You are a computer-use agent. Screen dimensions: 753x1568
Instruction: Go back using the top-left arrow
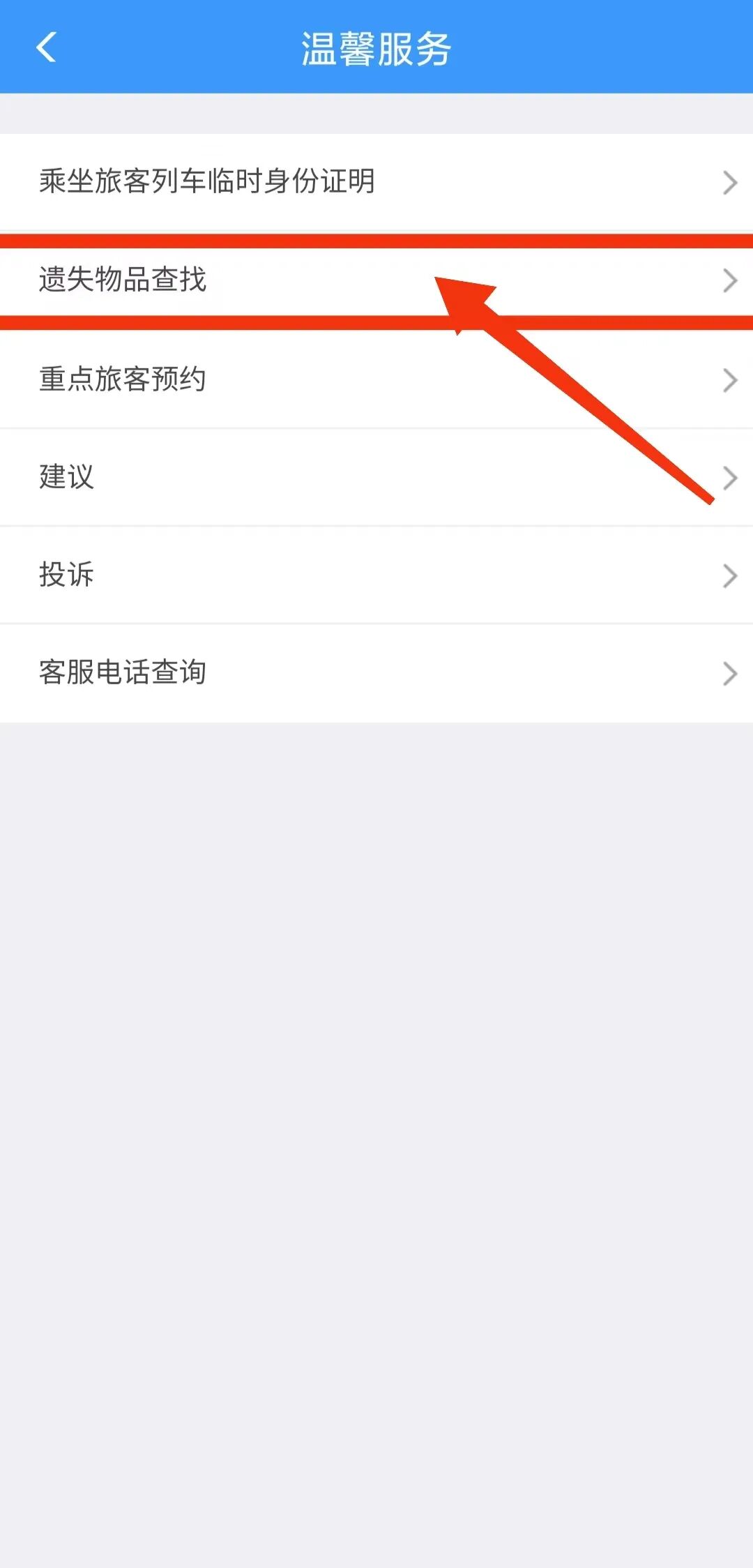(x=46, y=47)
